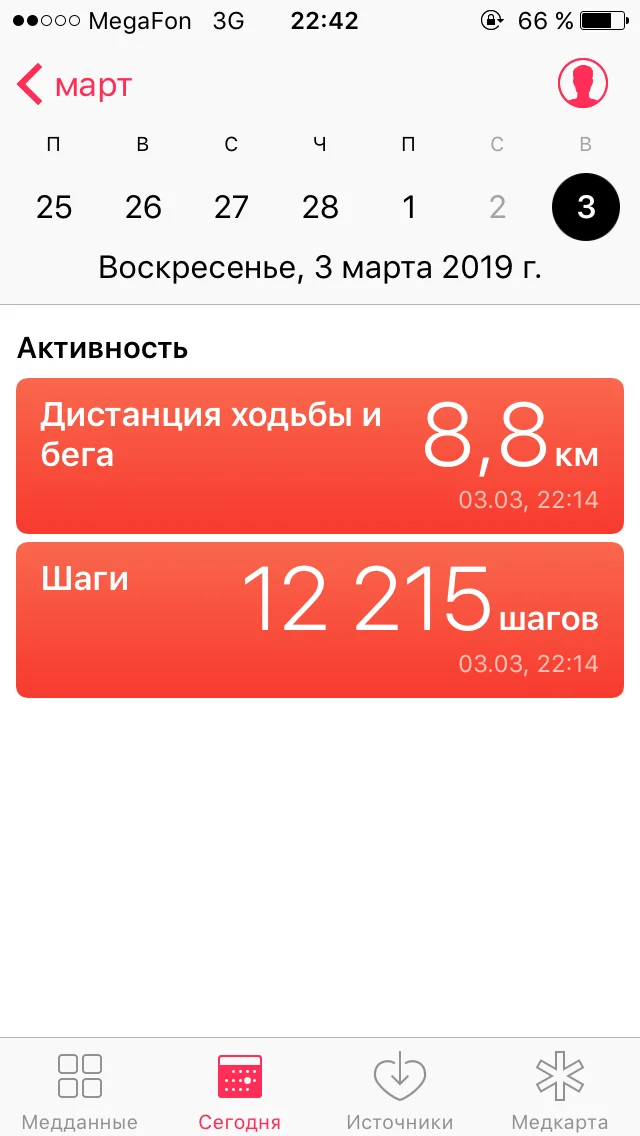Screen dimensions: 640x1136
Task: Select day 1 in the week strip
Action: (x=408, y=207)
